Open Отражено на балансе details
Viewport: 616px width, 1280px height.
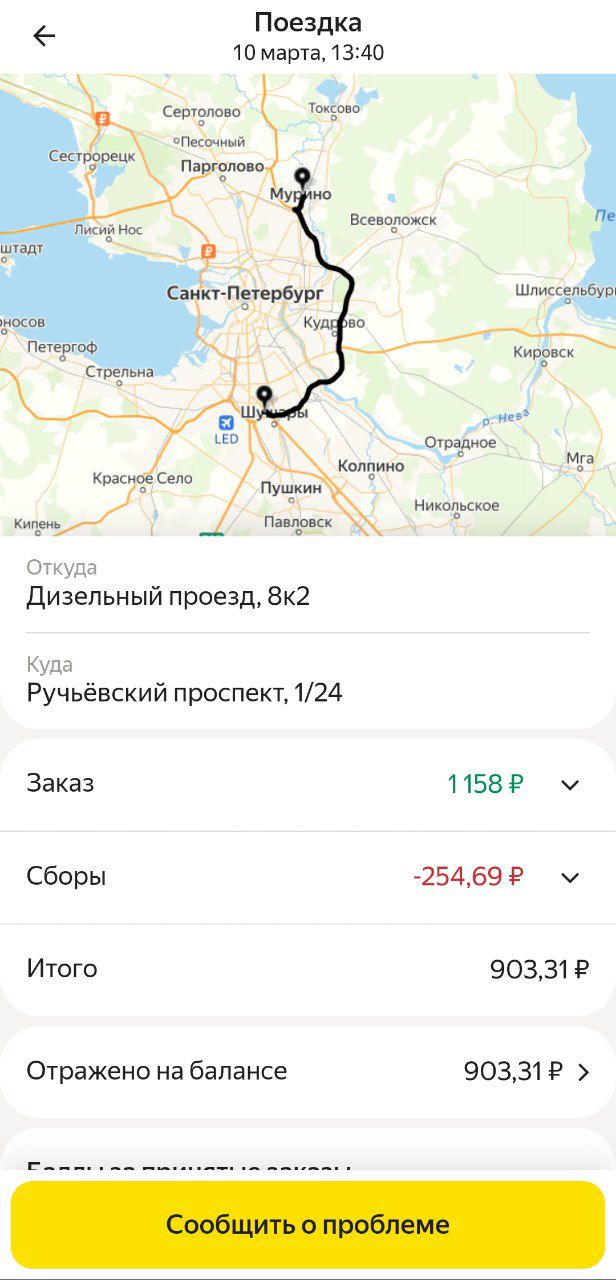584,1072
